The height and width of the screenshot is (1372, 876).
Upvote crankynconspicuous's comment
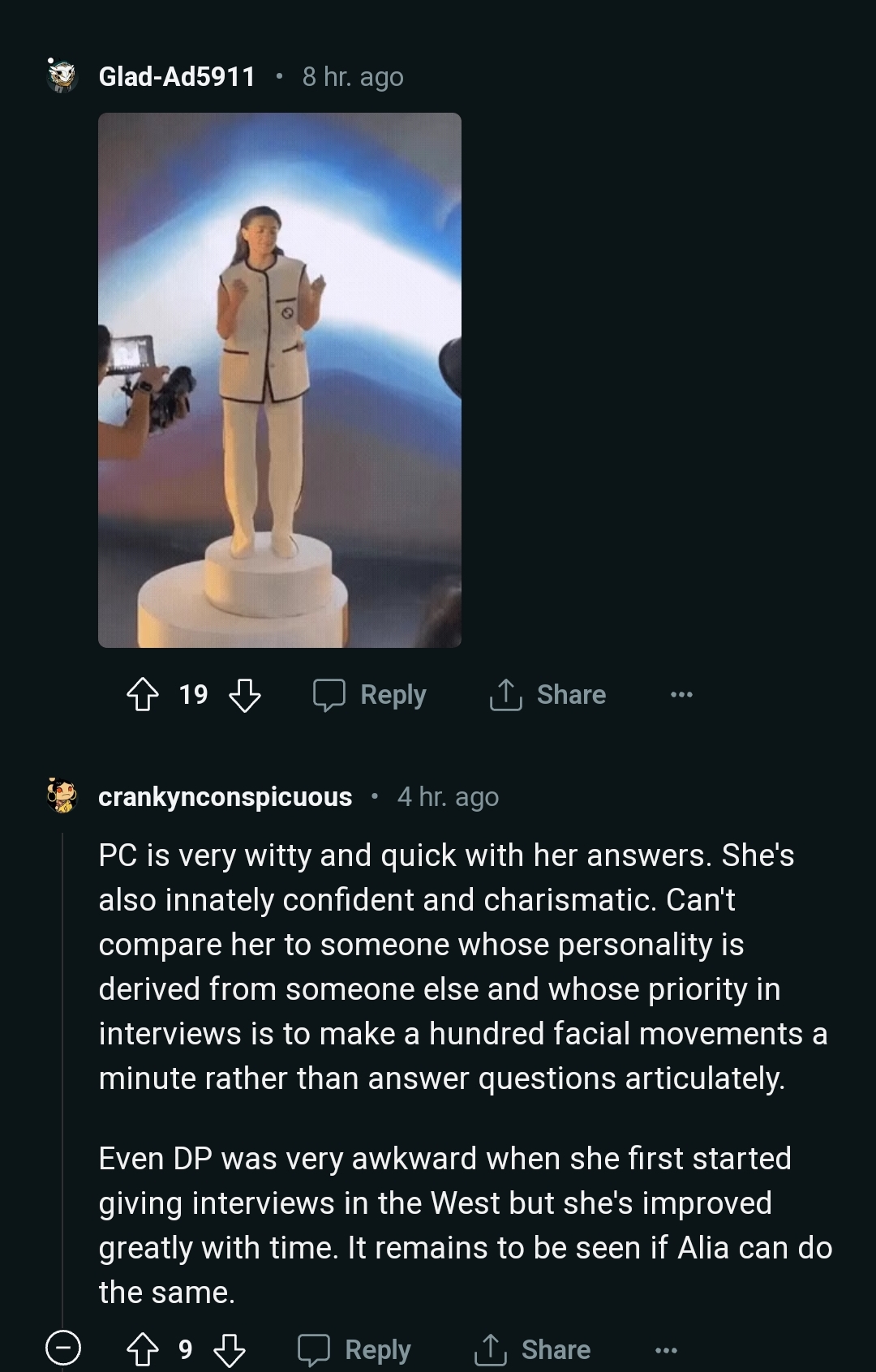143,1349
